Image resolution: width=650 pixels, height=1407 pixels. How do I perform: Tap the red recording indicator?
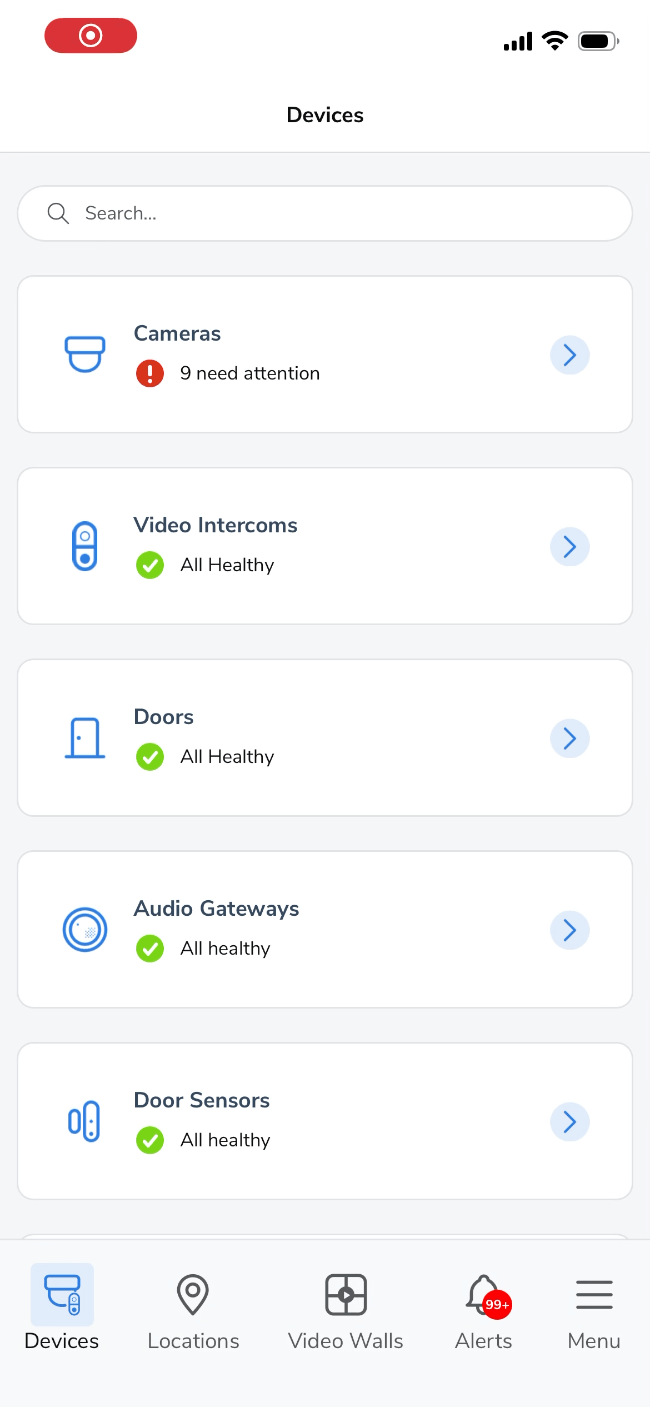[91, 36]
